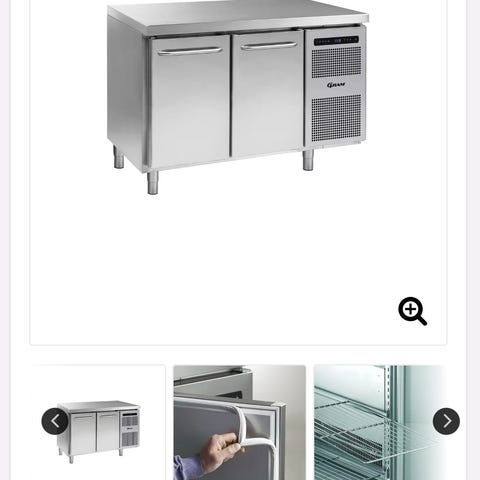480x480 pixels.
Task: View the interior wire shelves thumbnail
Action: (380, 423)
